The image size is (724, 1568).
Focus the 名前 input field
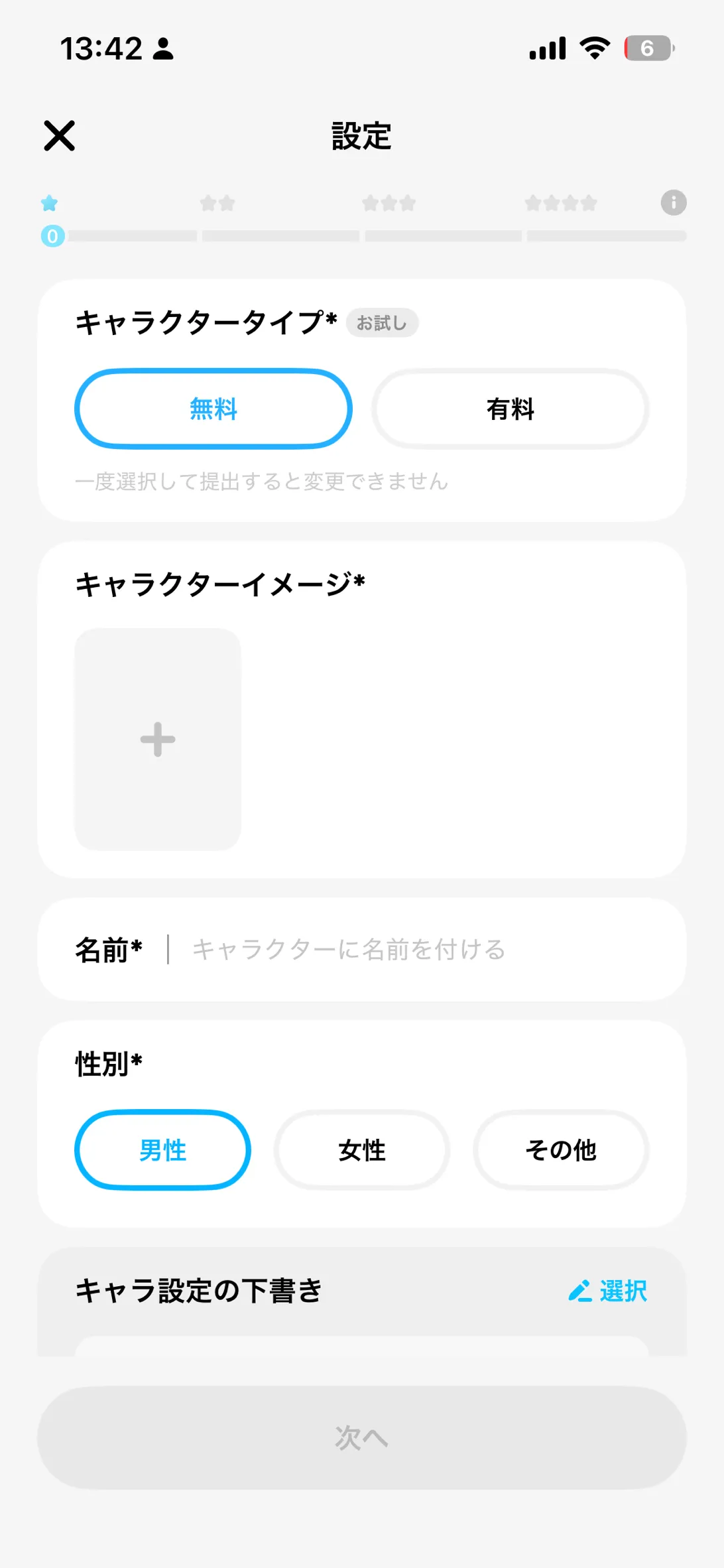(x=424, y=950)
